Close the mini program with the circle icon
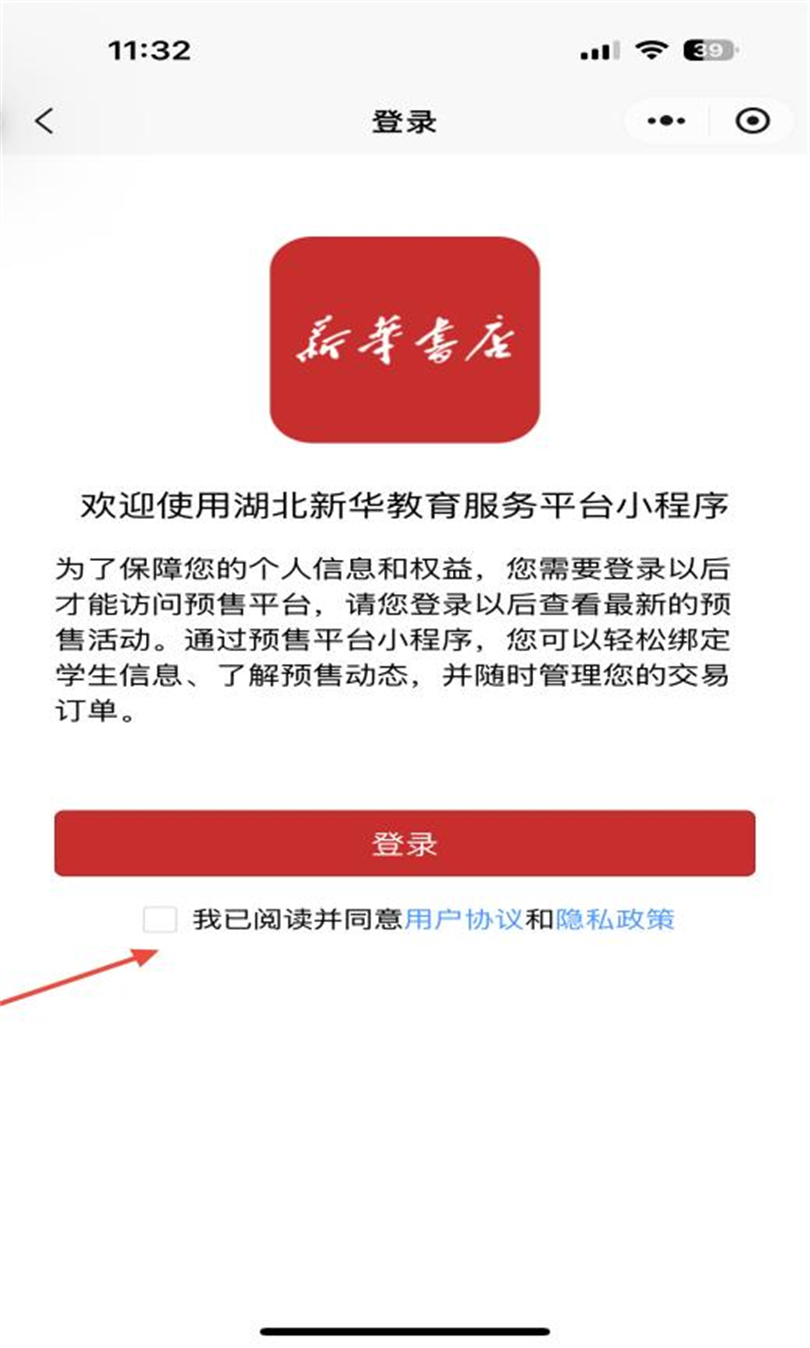The height and width of the screenshot is (1348, 810). [x=752, y=121]
